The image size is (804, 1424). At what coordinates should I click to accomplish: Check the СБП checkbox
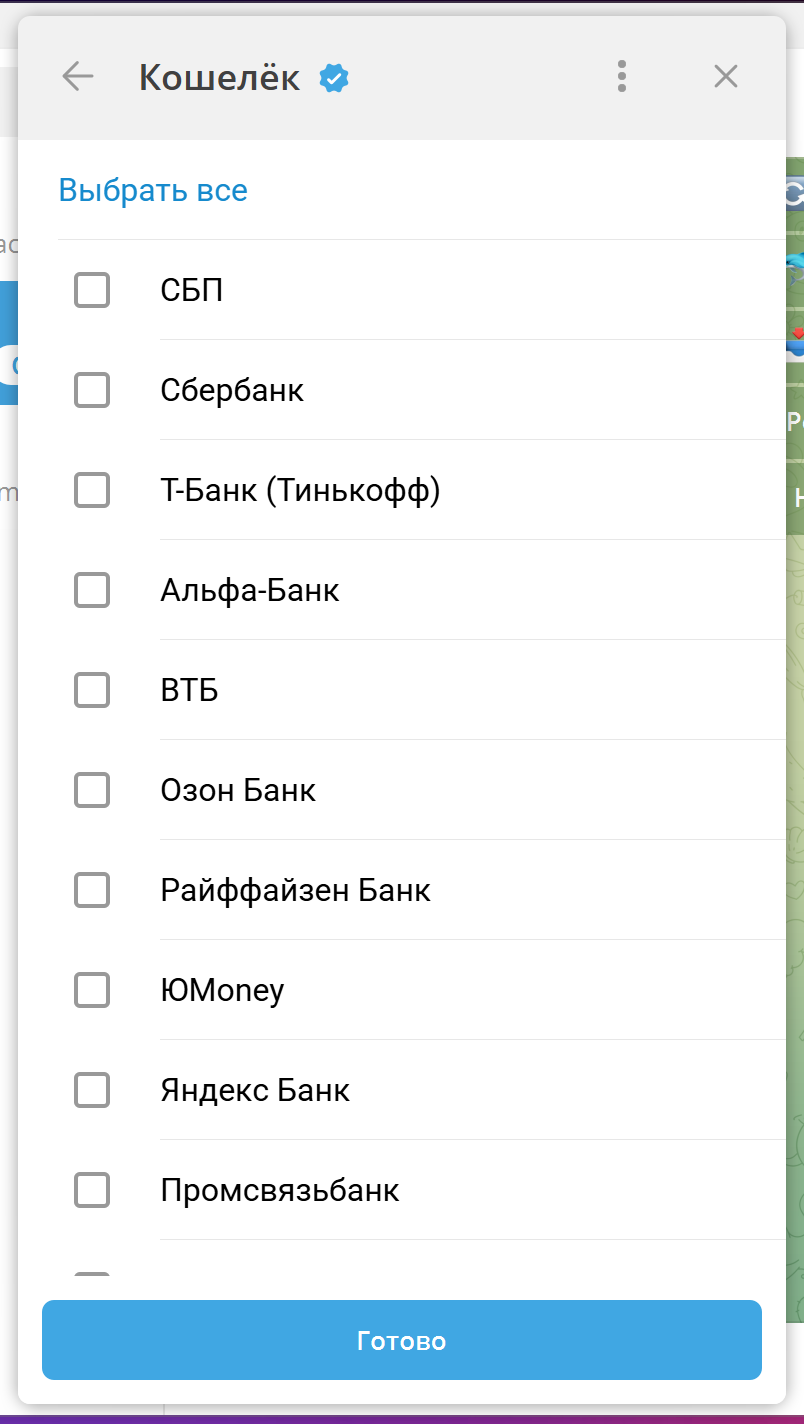click(x=92, y=290)
